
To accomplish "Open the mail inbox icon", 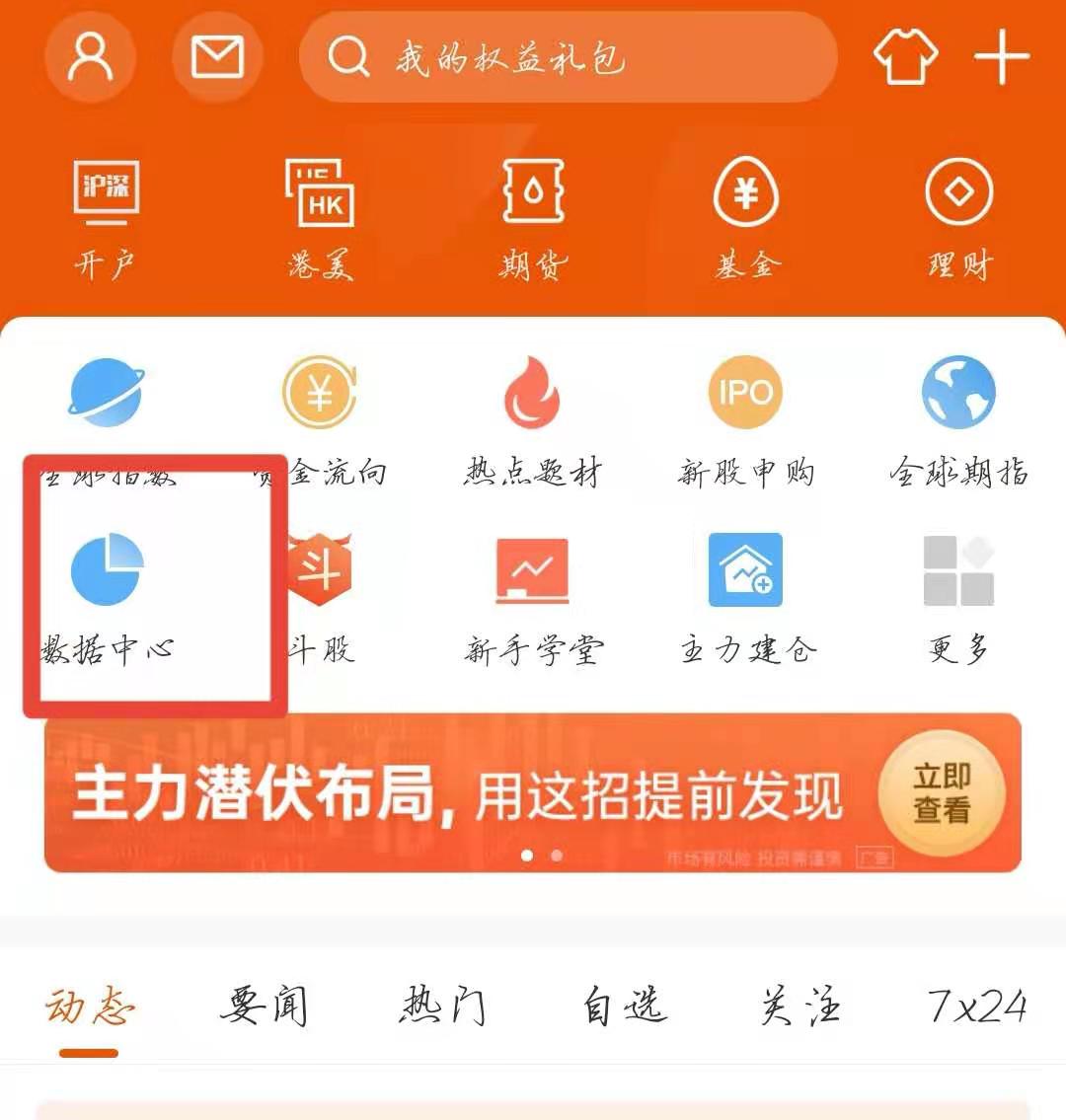I will tap(217, 57).
